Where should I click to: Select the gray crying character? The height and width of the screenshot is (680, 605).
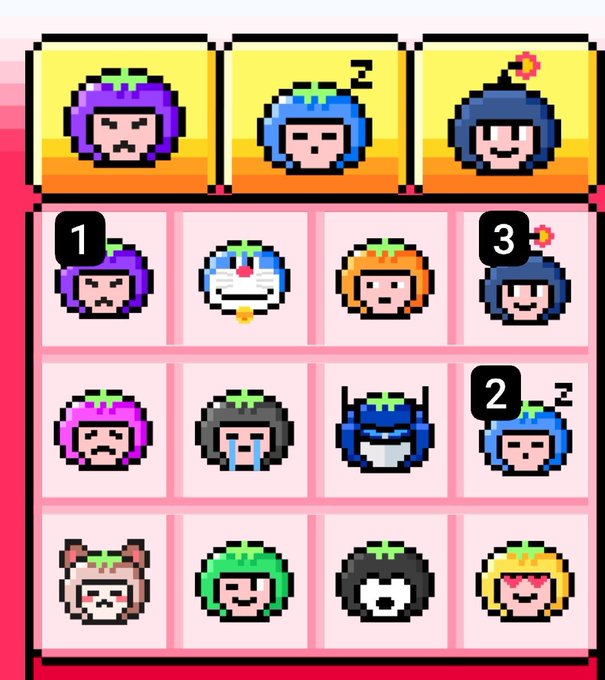tap(243, 430)
